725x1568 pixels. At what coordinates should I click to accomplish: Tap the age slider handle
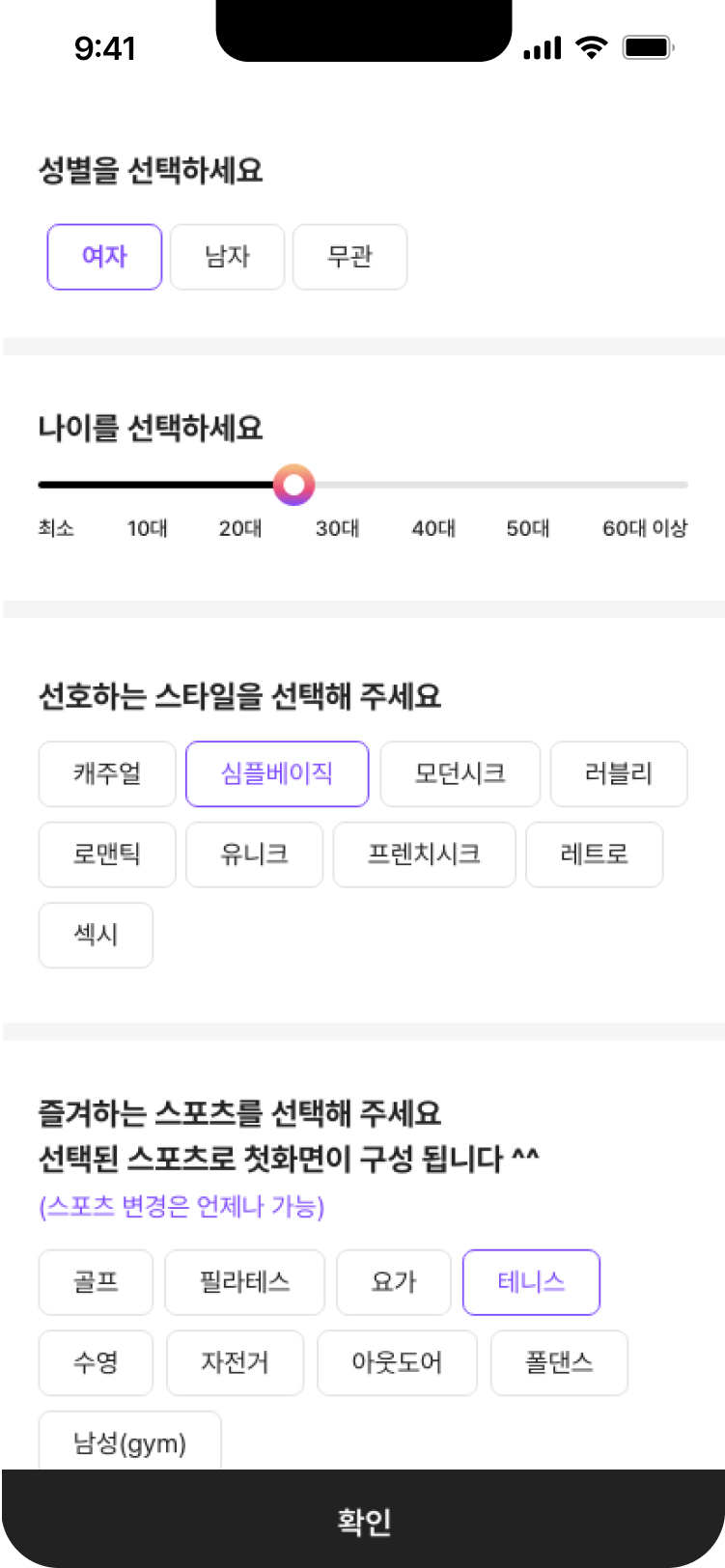(x=293, y=485)
